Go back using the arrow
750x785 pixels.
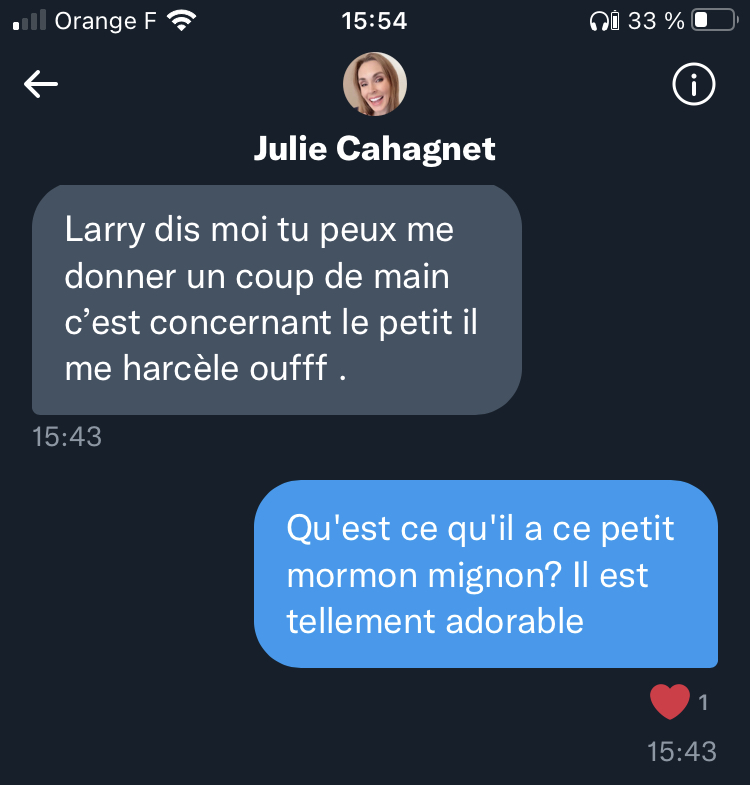tap(41, 85)
